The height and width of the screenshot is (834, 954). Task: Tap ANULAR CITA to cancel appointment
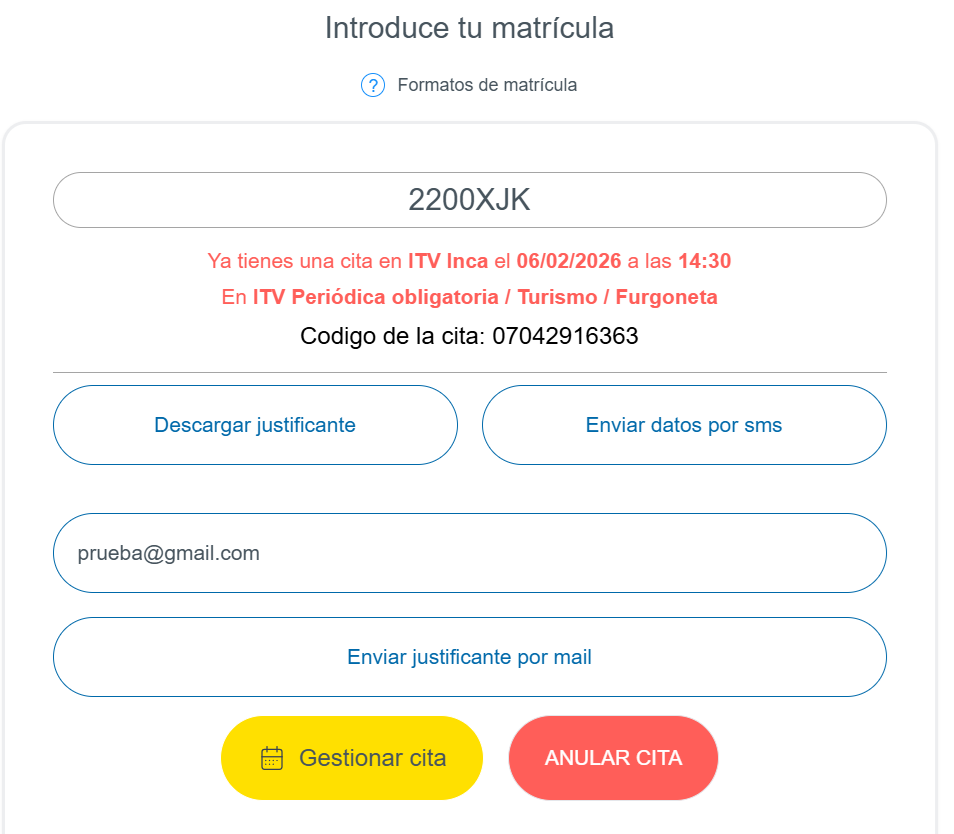click(x=613, y=758)
